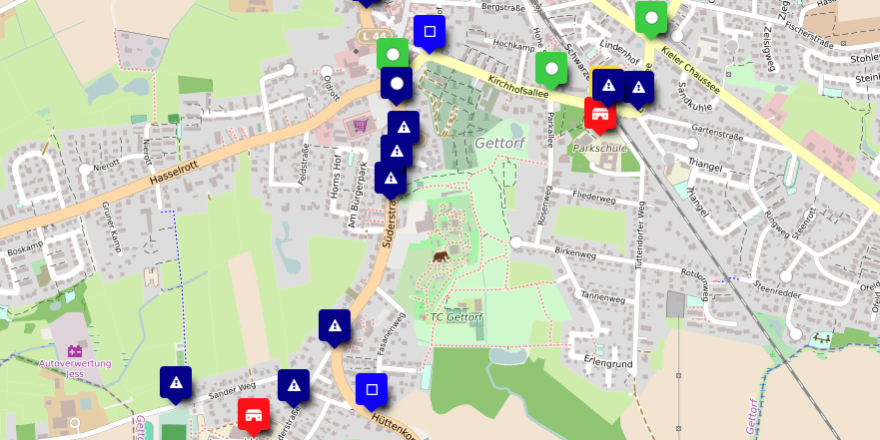Tap the green marker beside the L 44 sign
880x440 pixels.
[x=393, y=54]
